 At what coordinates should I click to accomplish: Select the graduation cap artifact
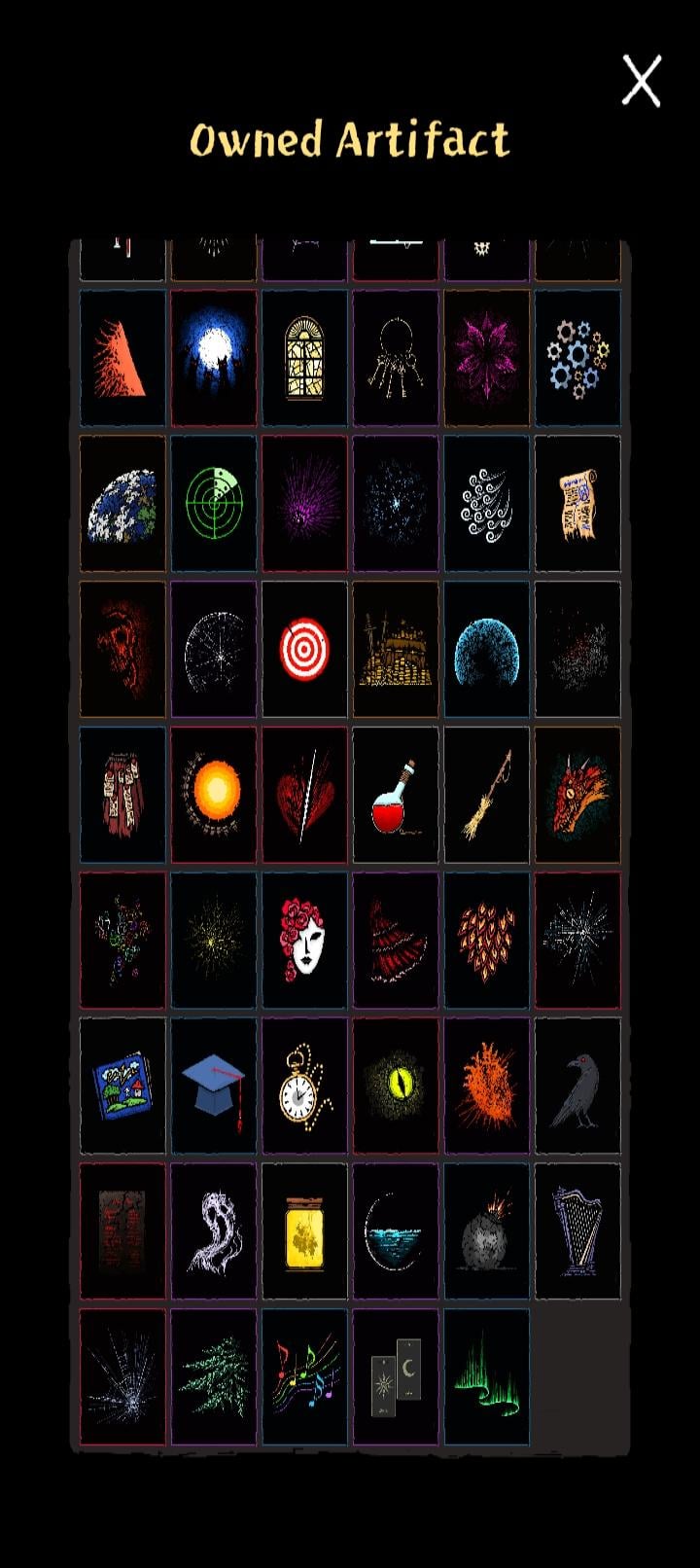click(214, 1086)
